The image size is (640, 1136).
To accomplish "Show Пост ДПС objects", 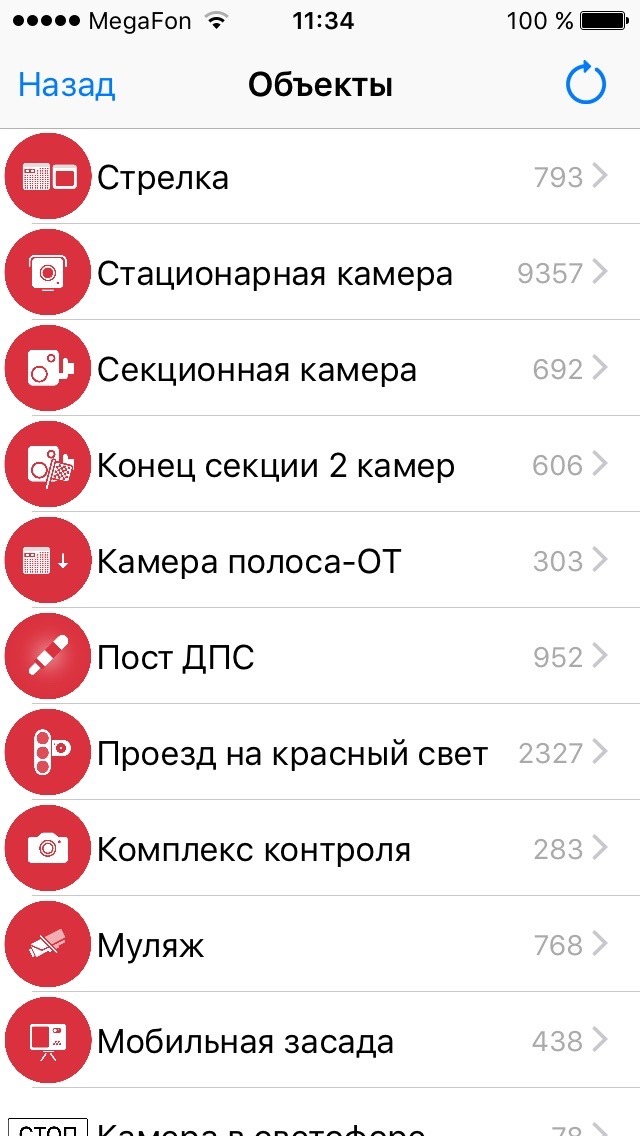I will click(320, 657).
